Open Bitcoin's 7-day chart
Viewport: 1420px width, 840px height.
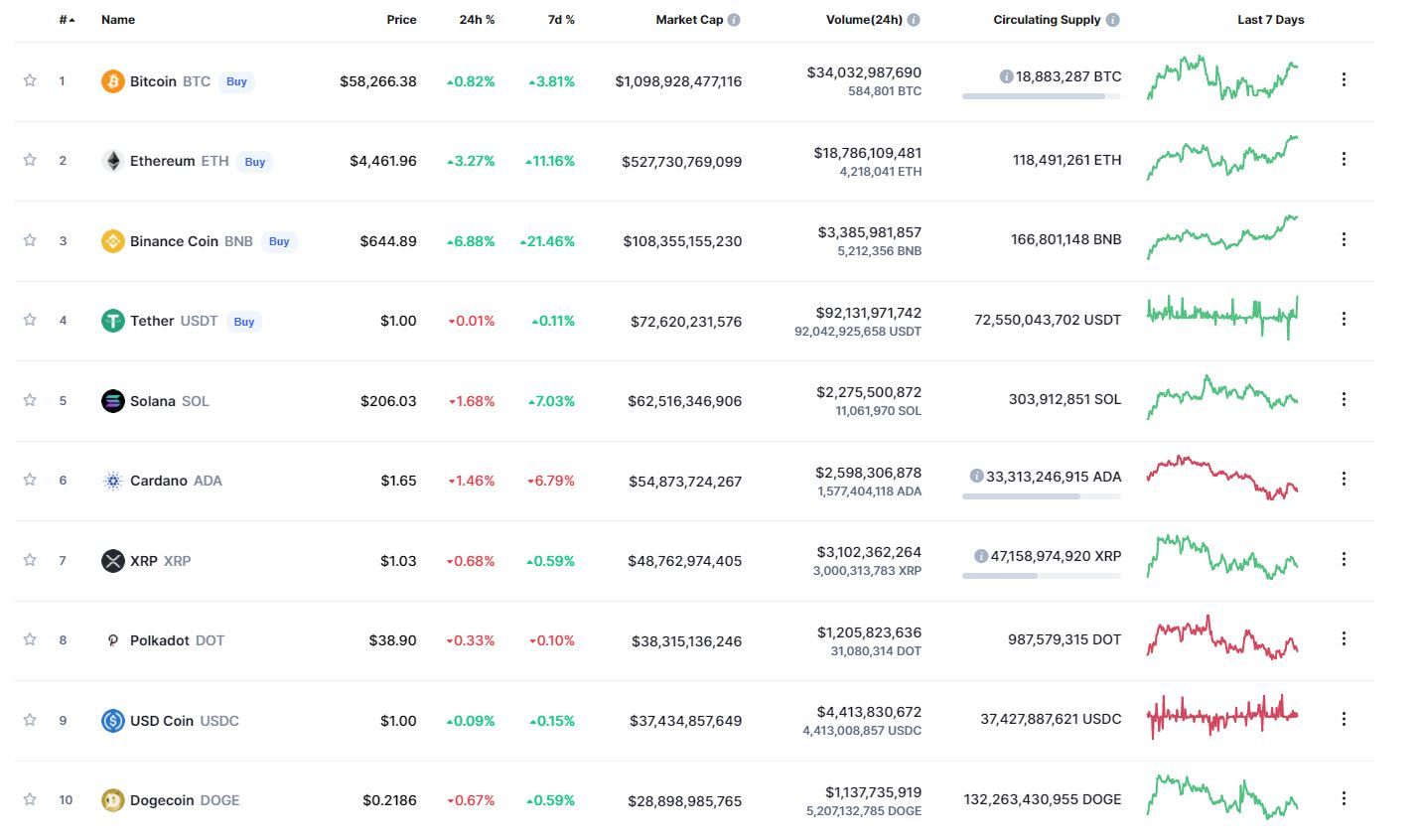(1221, 78)
